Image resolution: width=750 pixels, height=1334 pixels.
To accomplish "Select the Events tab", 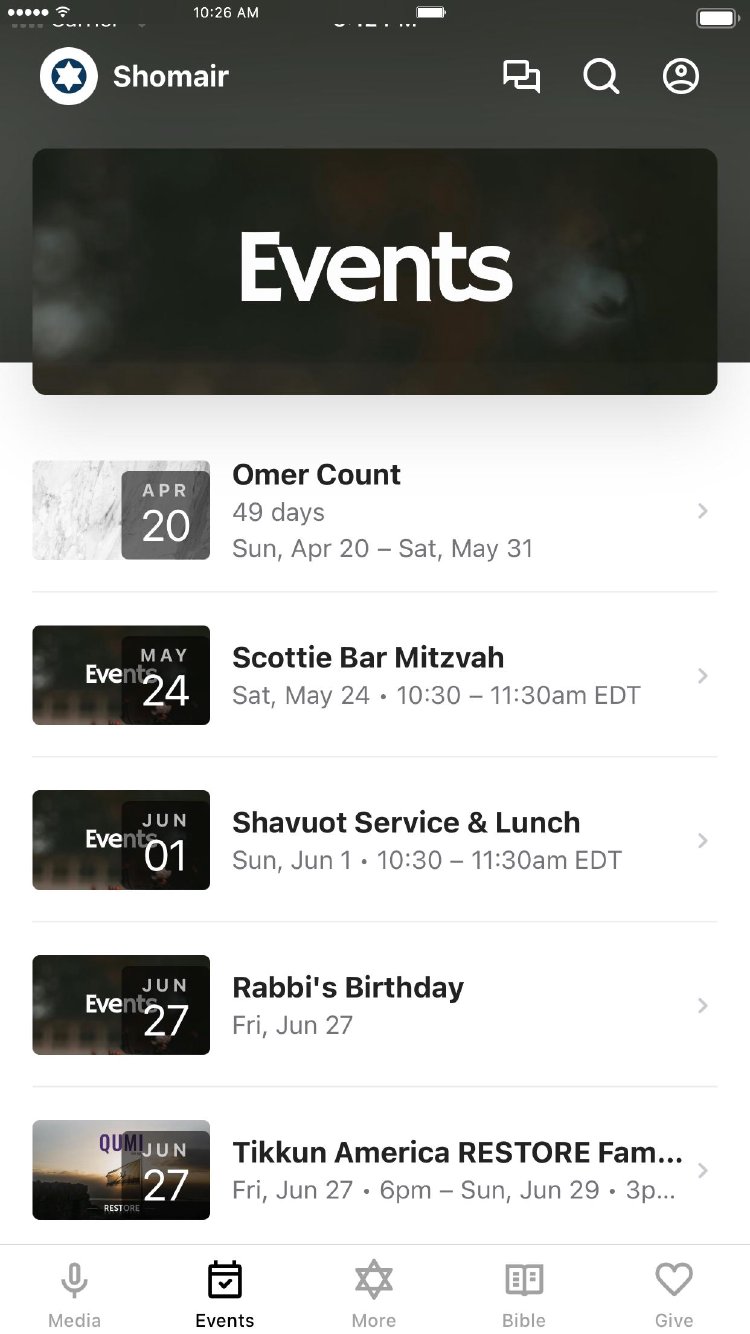I will [x=225, y=1292].
